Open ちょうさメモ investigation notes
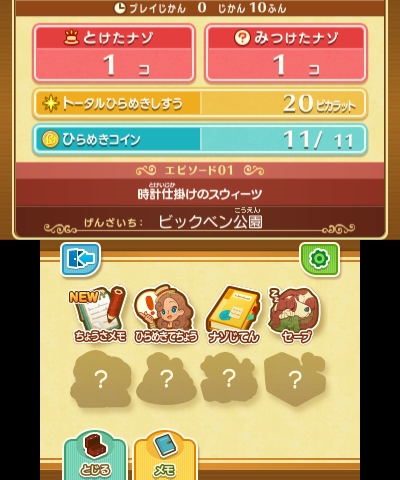This screenshot has width=400, height=480. [100, 314]
